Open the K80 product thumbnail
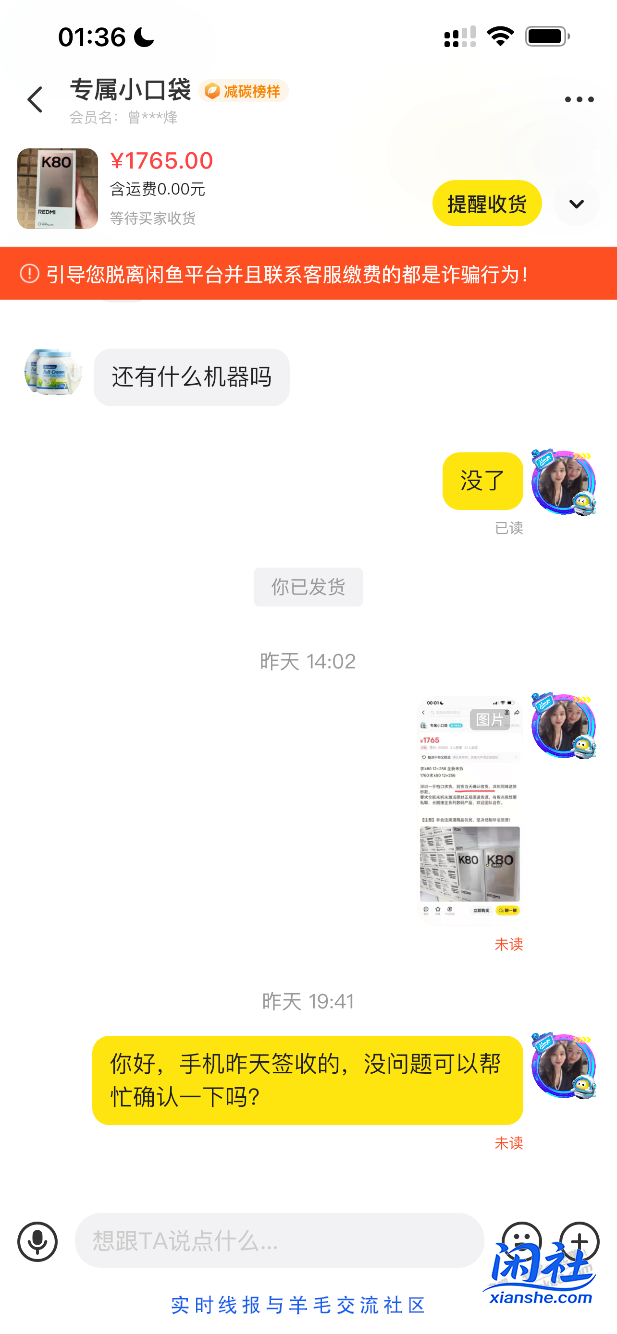The image size is (617, 1334). [58, 189]
